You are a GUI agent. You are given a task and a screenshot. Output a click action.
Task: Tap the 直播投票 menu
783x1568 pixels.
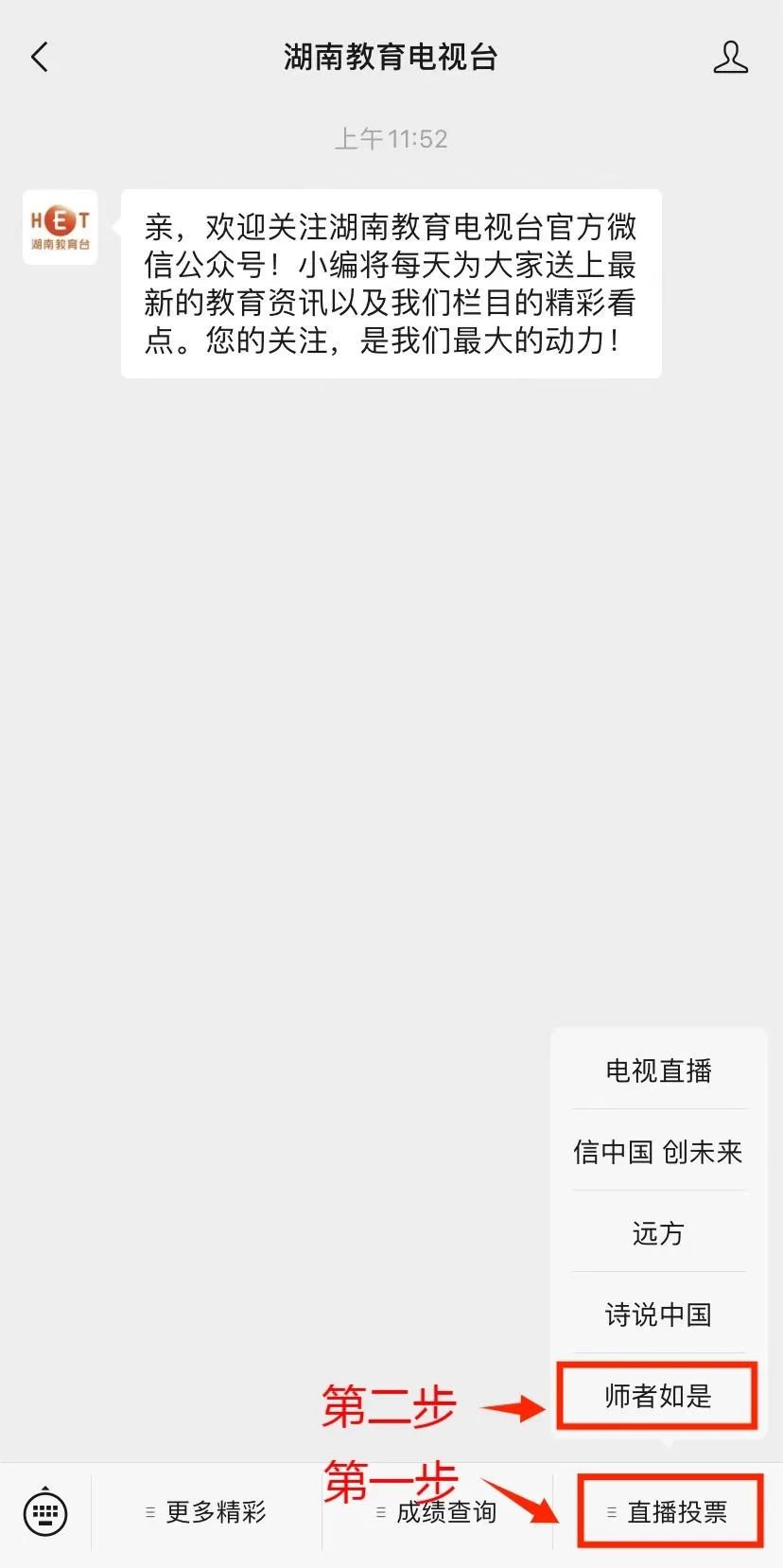coord(670,1512)
